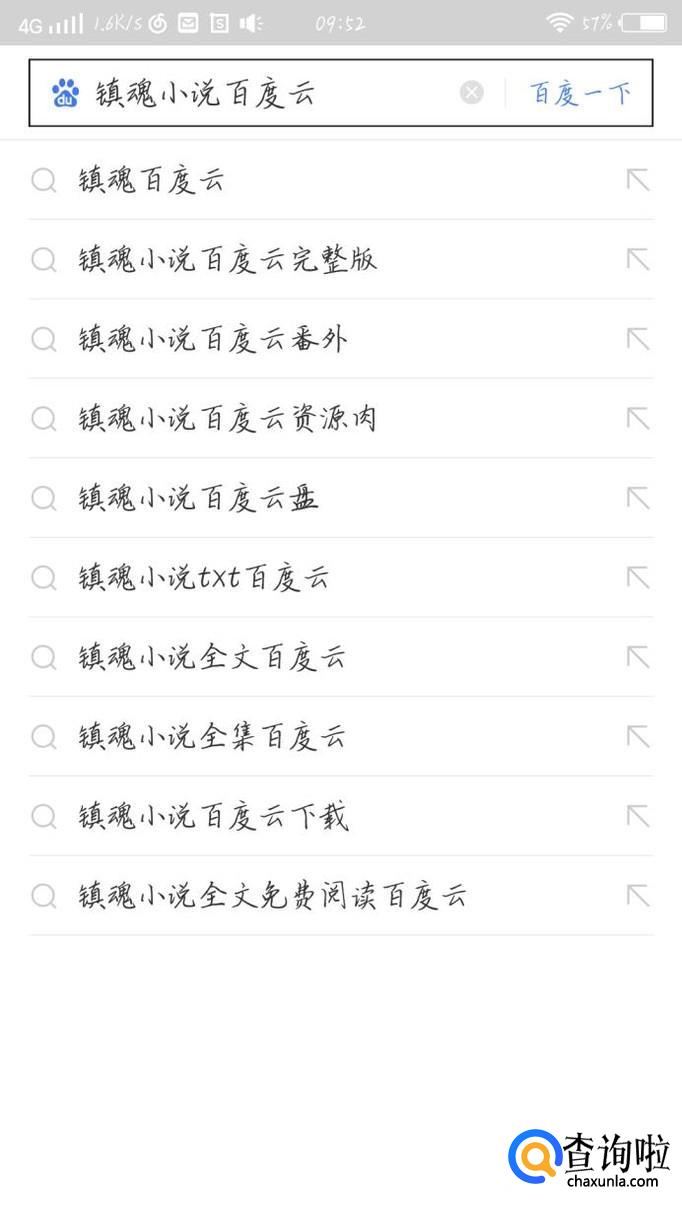682x1212 pixels.
Task: Choose the suggestion 镇魂小说百度云番外
Action: [213, 339]
